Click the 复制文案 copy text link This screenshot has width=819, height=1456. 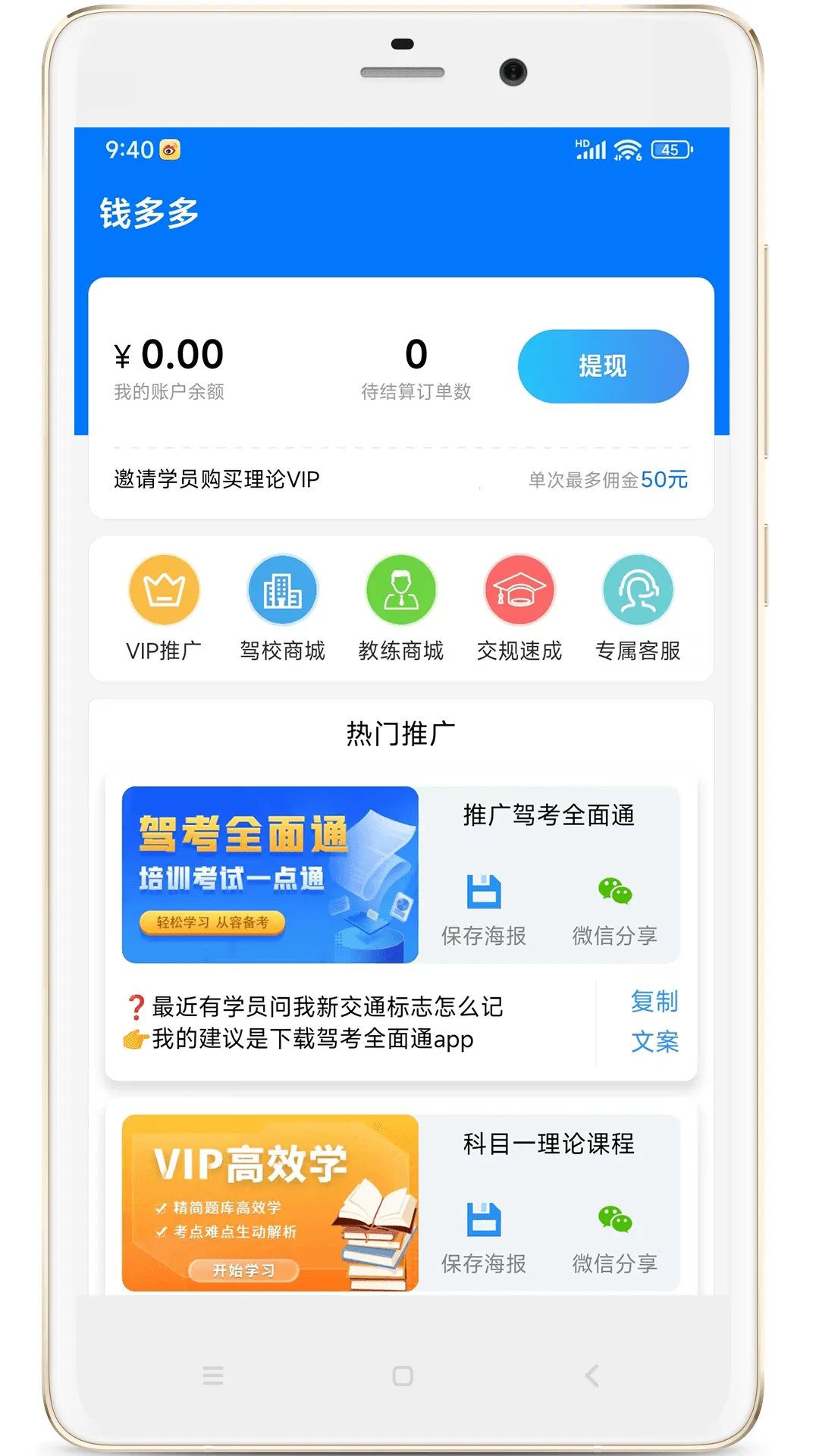[654, 1021]
